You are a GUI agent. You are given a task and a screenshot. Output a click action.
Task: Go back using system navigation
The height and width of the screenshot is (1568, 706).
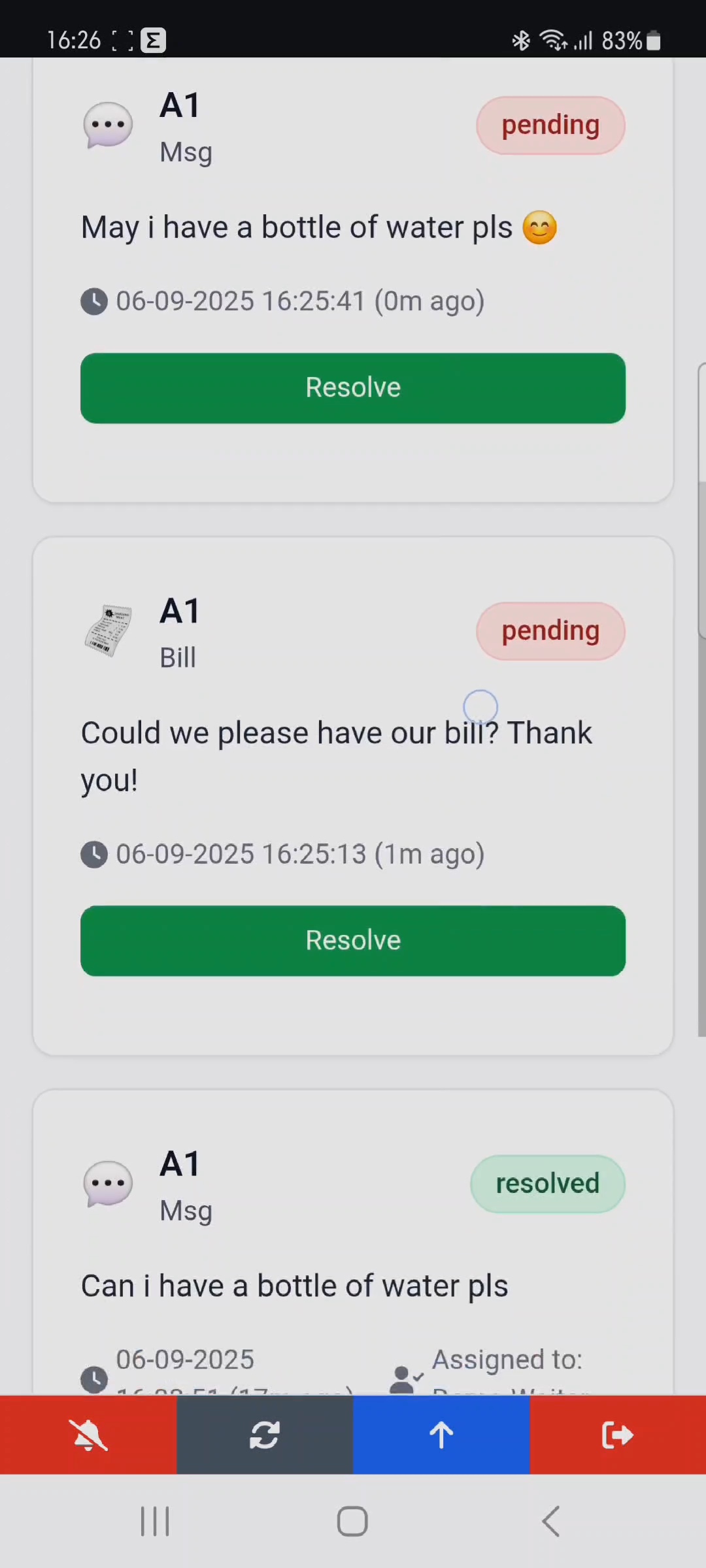(551, 1522)
